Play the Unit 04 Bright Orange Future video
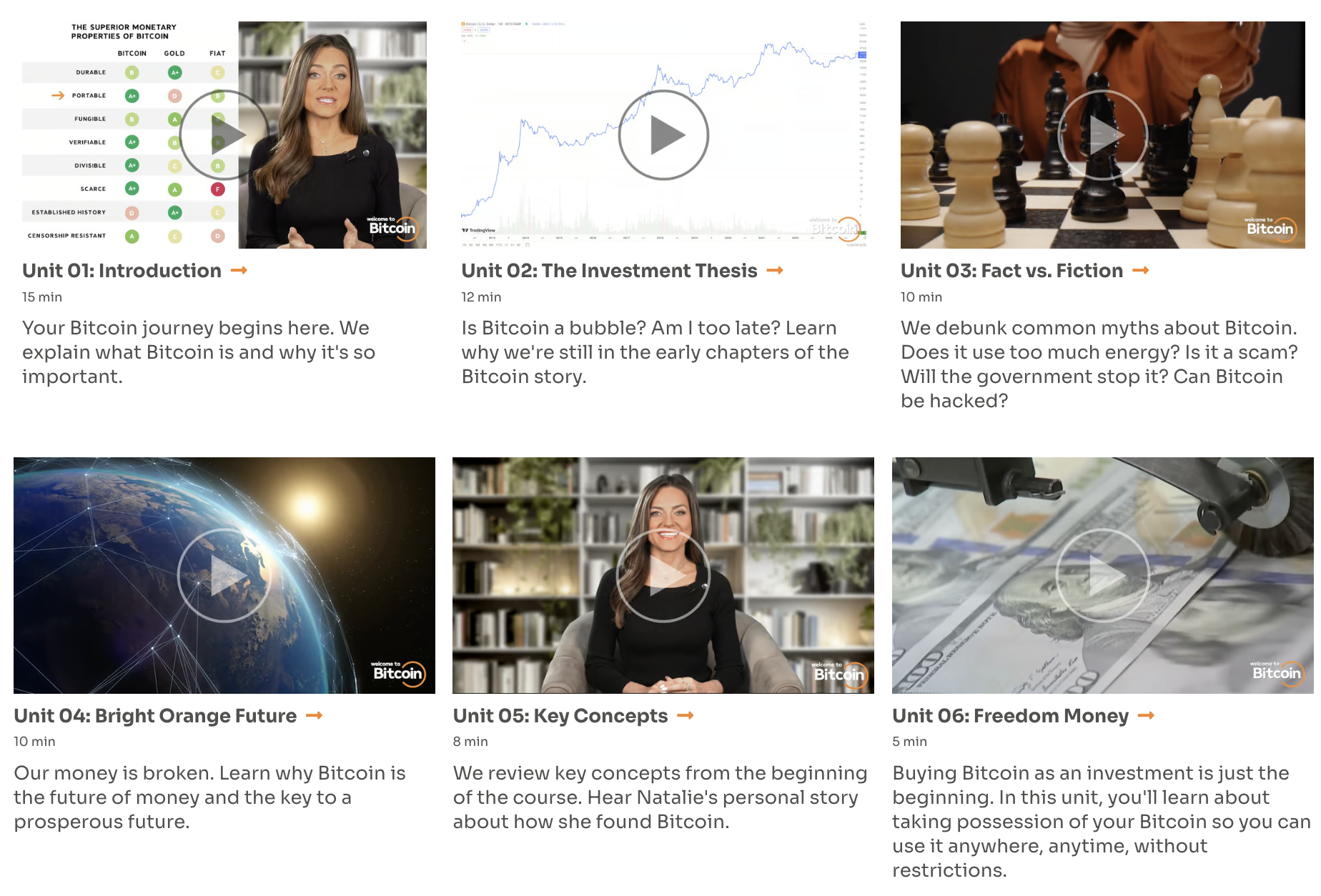The height and width of the screenshot is (896, 1321). pyautogui.click(x=224, y=575)
